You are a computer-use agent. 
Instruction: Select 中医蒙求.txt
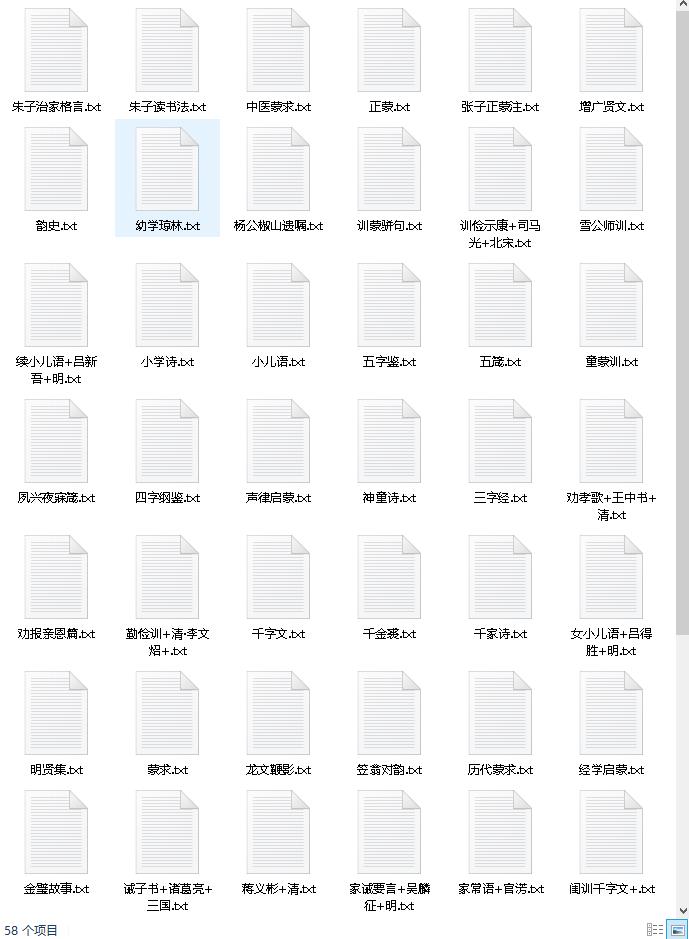[278, 52]
